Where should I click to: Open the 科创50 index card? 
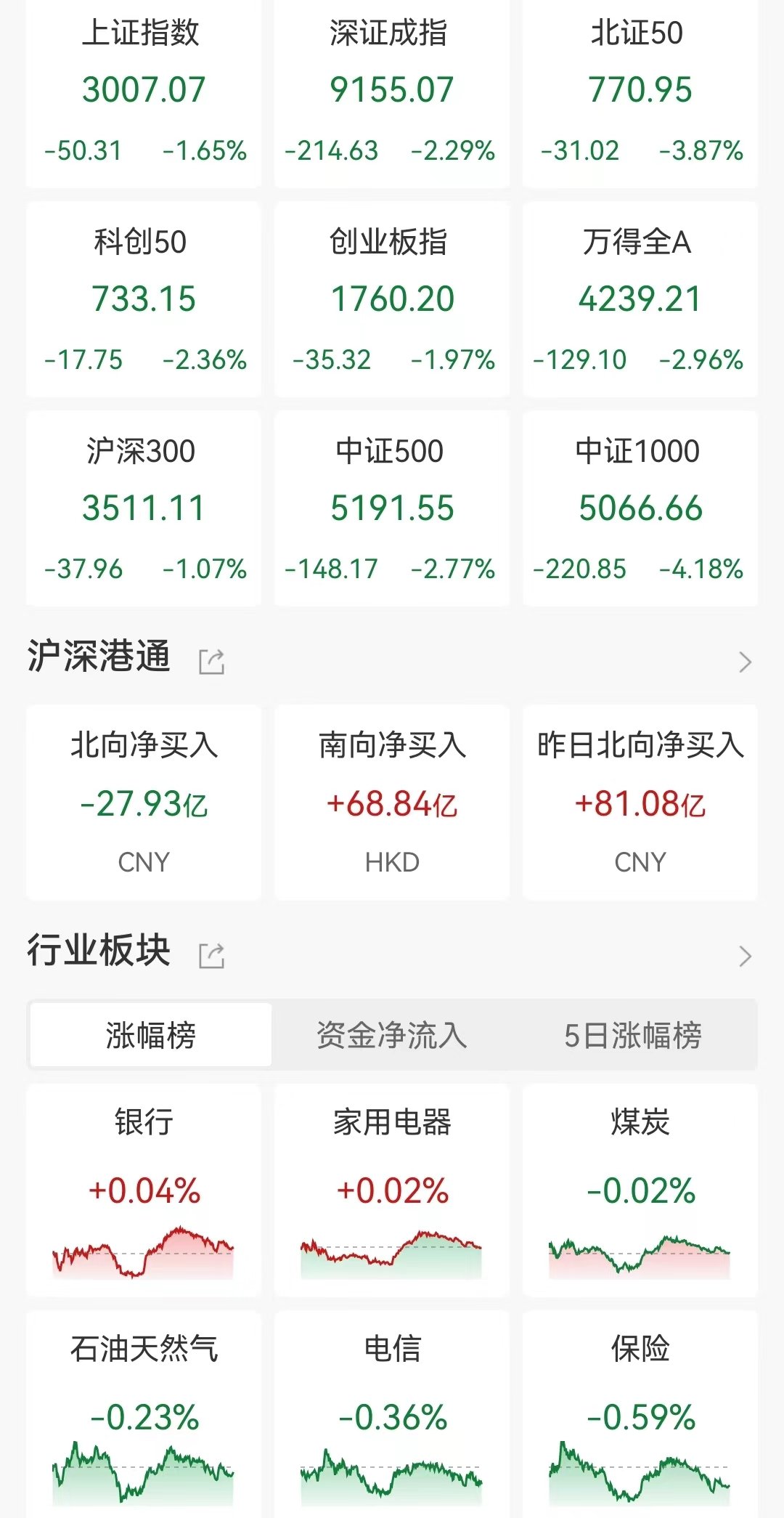point(144,299)
